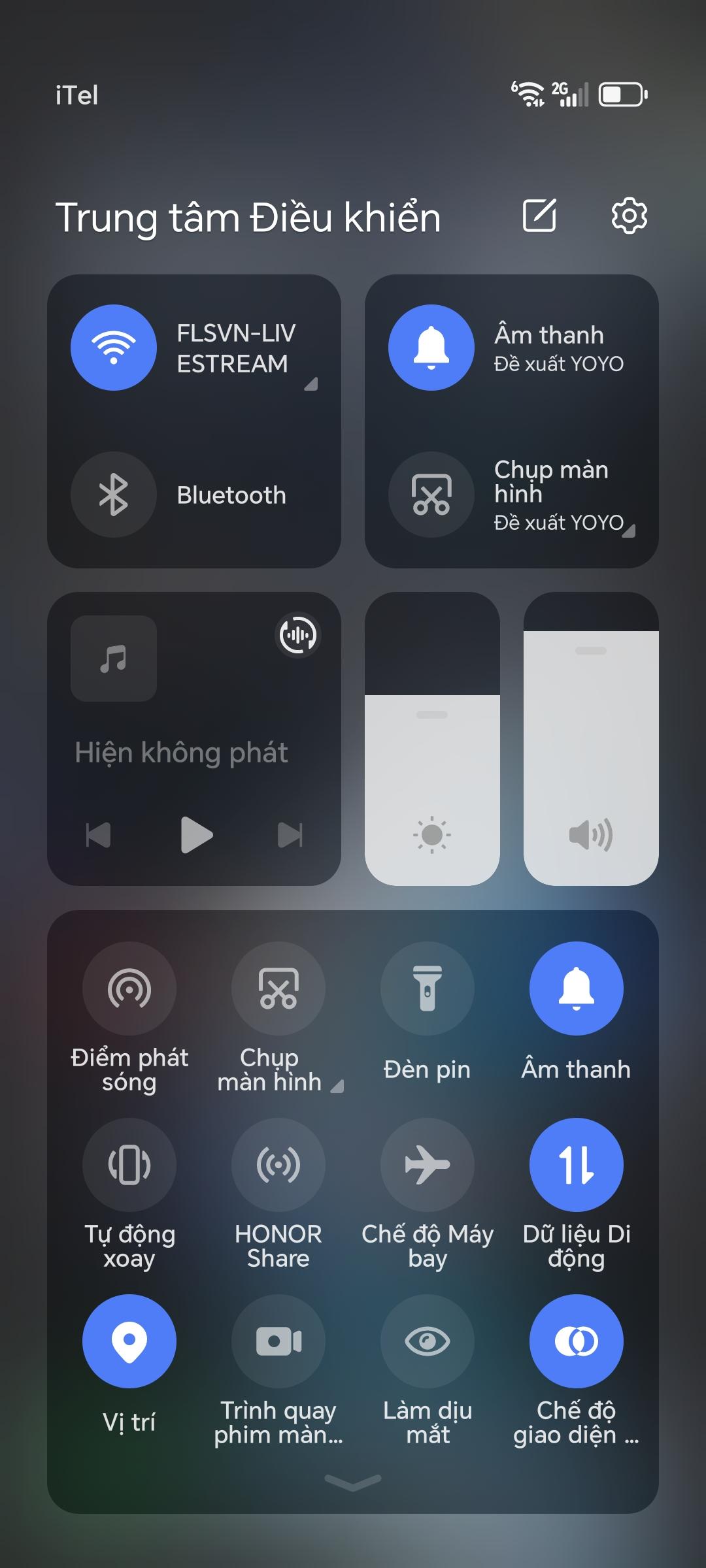Turn on Đèn pin flashlight
This screenshot has height=1568, width=706.
428,988
